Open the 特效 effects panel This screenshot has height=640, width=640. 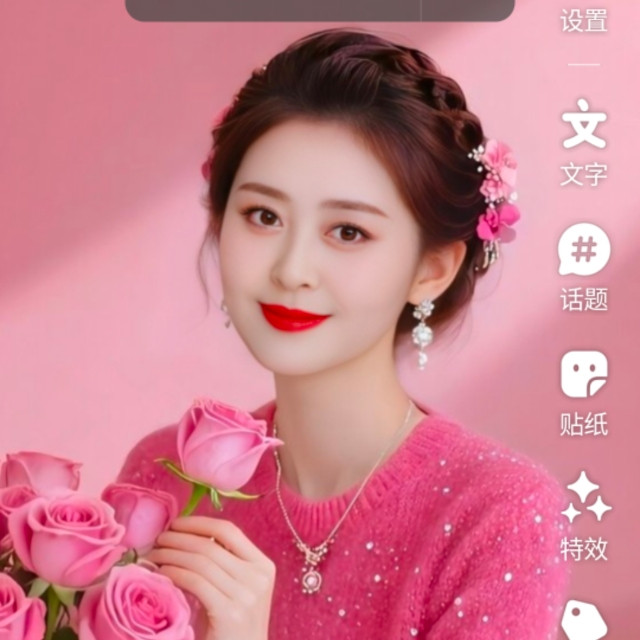[x=585, y=514]
